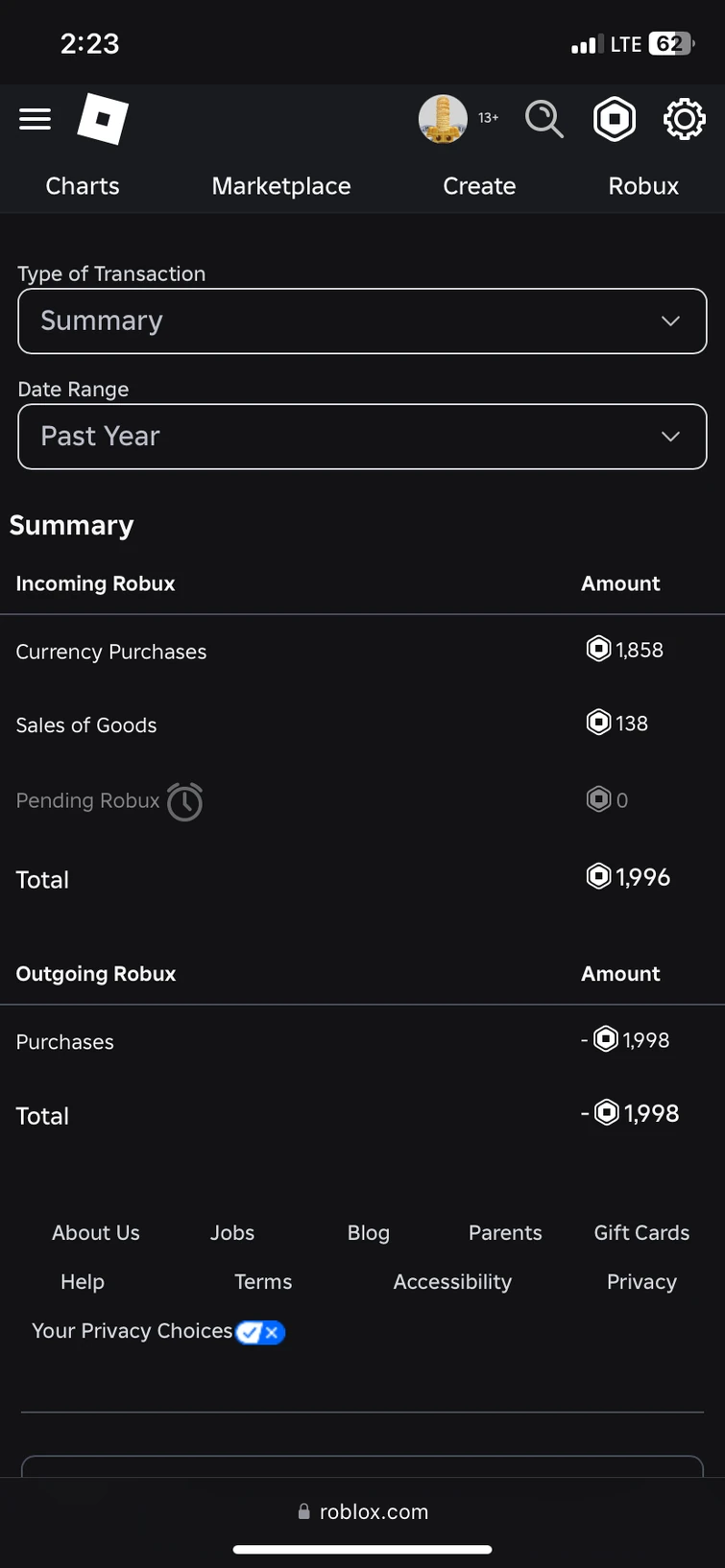Tap the profile avatar with 13+ badge
This screenshot has height=1568, width=725.
point(442,118)
